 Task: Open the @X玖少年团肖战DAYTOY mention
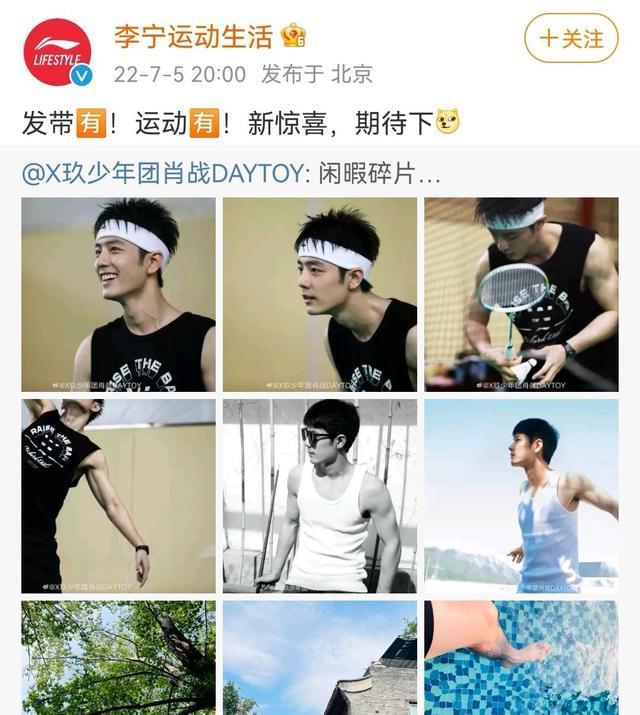point(163,173)
